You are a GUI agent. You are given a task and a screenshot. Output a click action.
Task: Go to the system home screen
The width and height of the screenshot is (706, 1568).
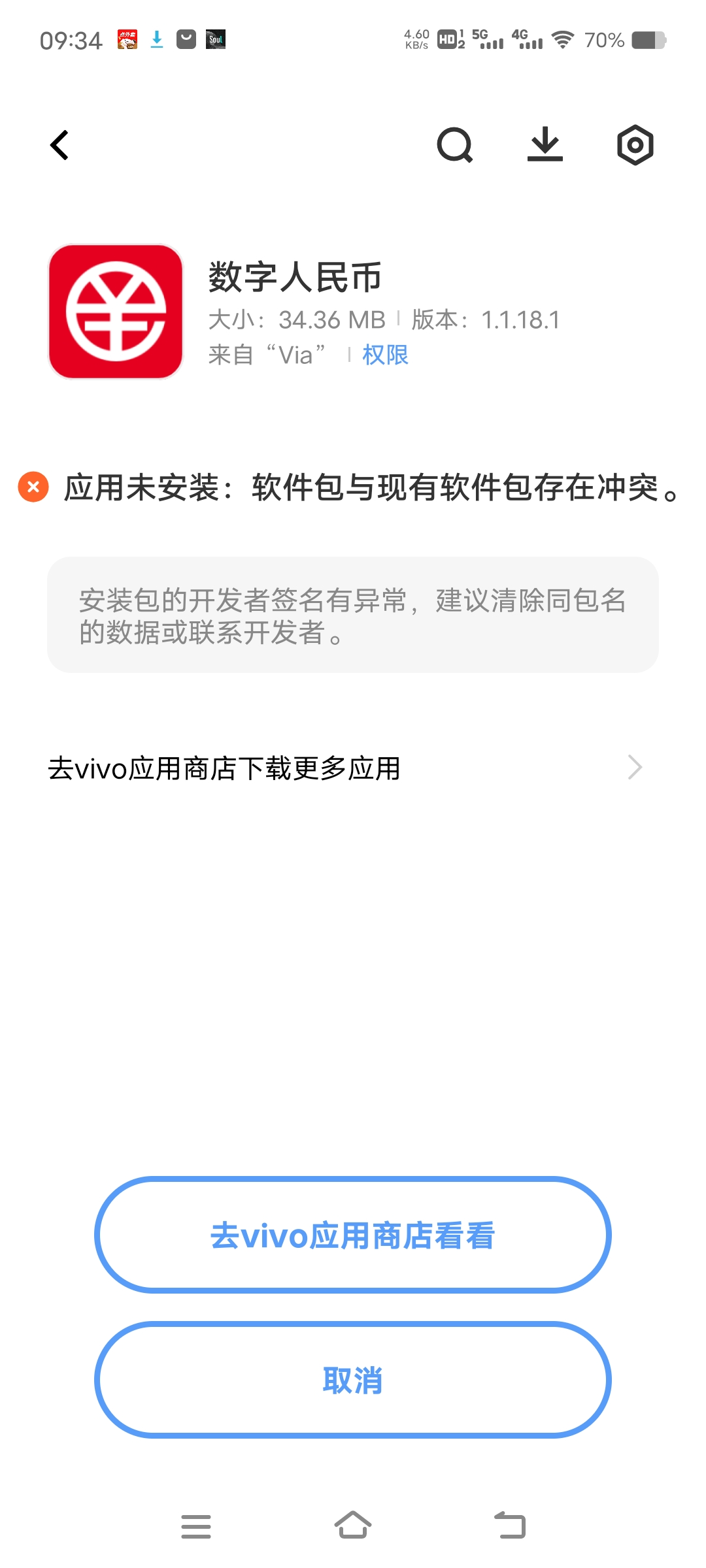coord(353,1526)
